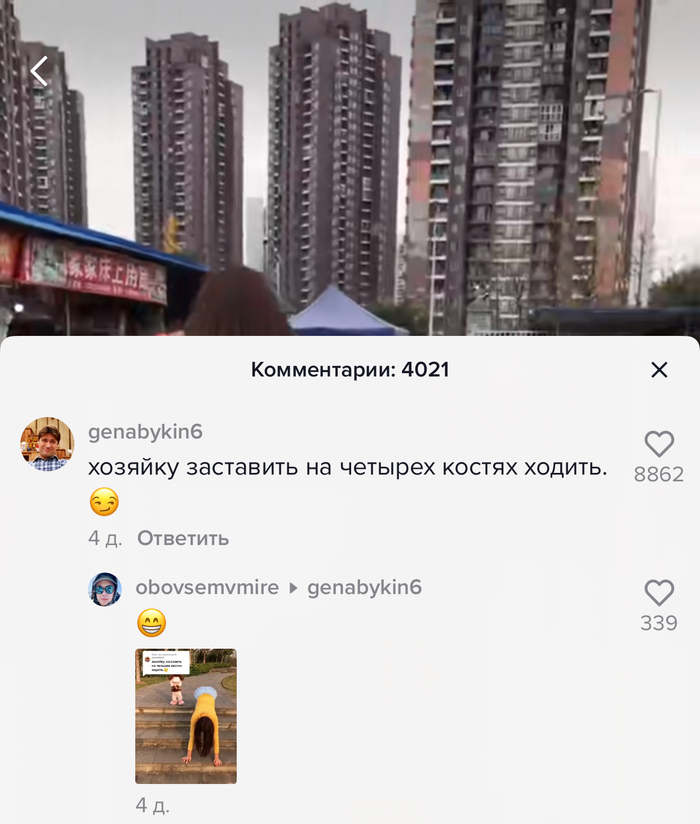Image resolution: width=700 pixels, height=824 pixels.
Task: Open the genabykin6 username link
Action: coord(145,432)
